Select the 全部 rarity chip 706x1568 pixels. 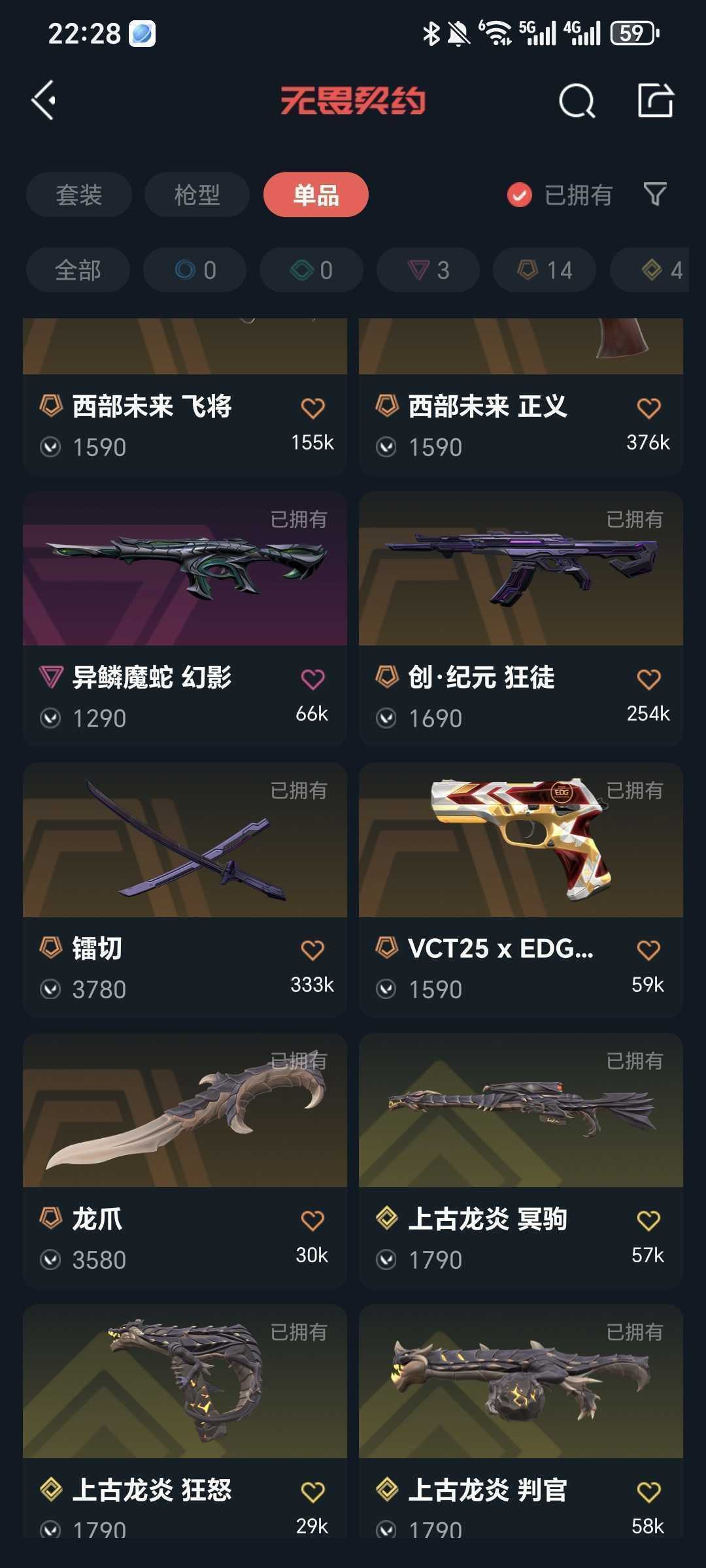point(78,270)
